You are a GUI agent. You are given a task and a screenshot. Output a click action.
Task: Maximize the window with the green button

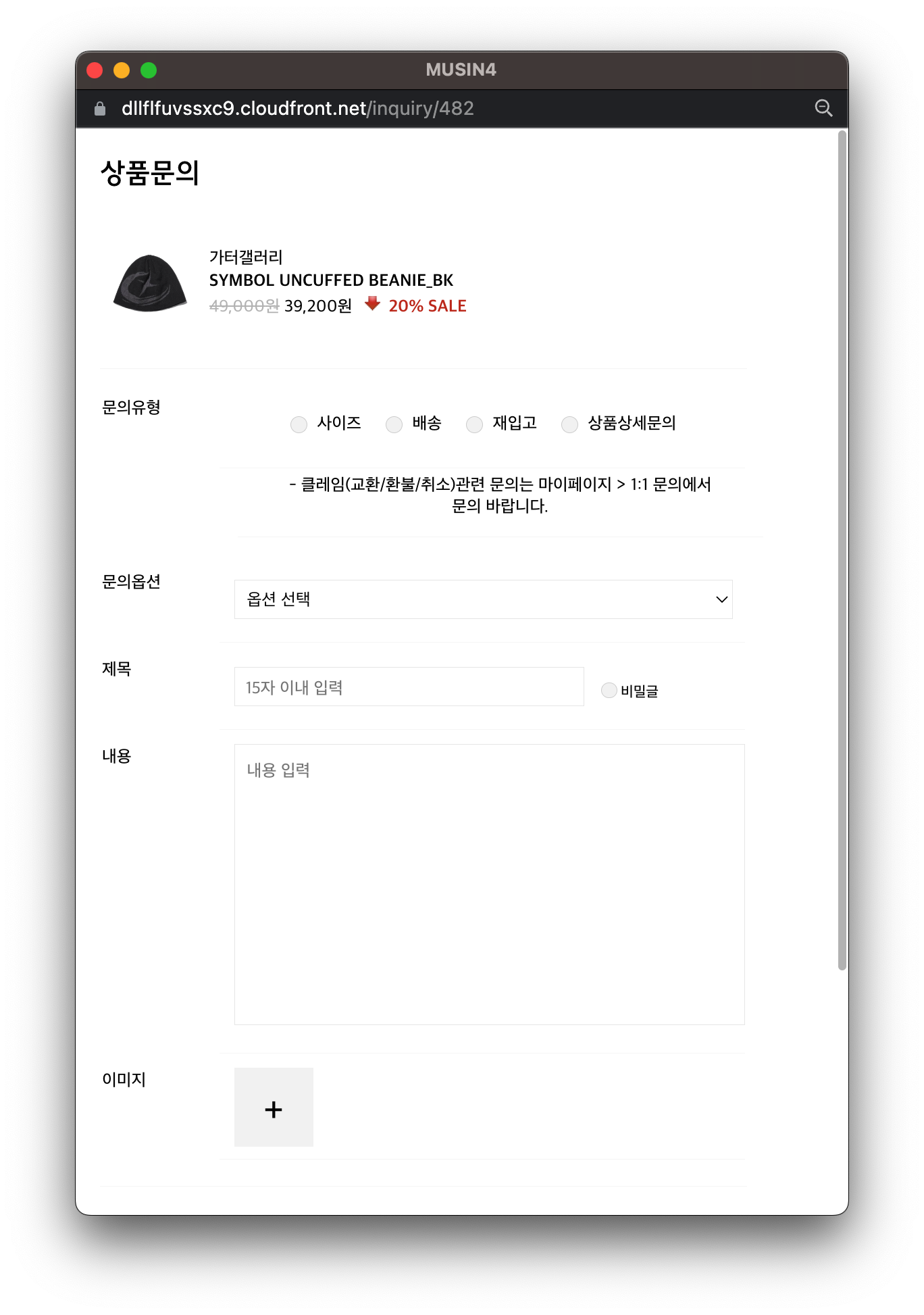click(149, 70)
